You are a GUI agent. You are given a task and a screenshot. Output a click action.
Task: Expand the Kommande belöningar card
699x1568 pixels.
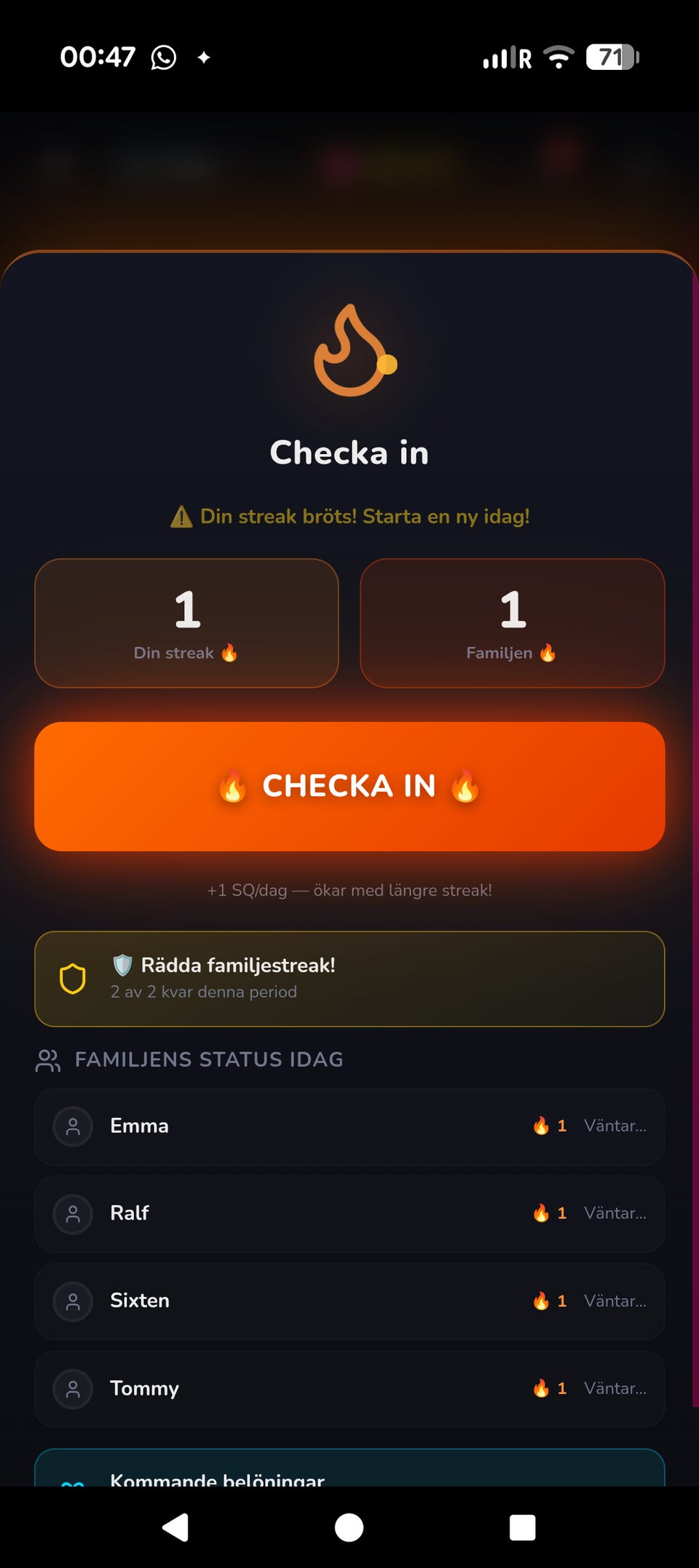click(349, 1468)
